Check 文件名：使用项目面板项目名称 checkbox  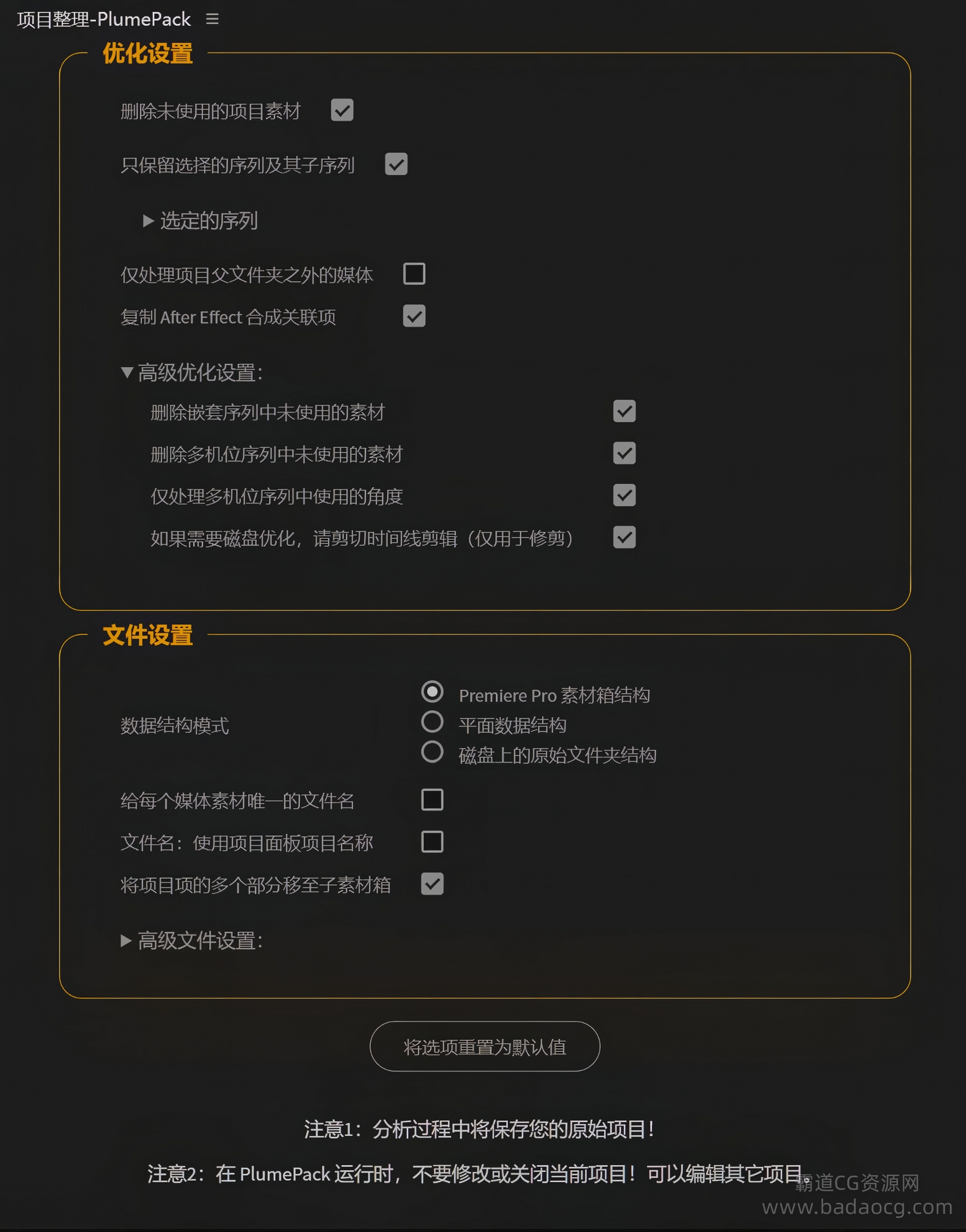pos(432,842)
